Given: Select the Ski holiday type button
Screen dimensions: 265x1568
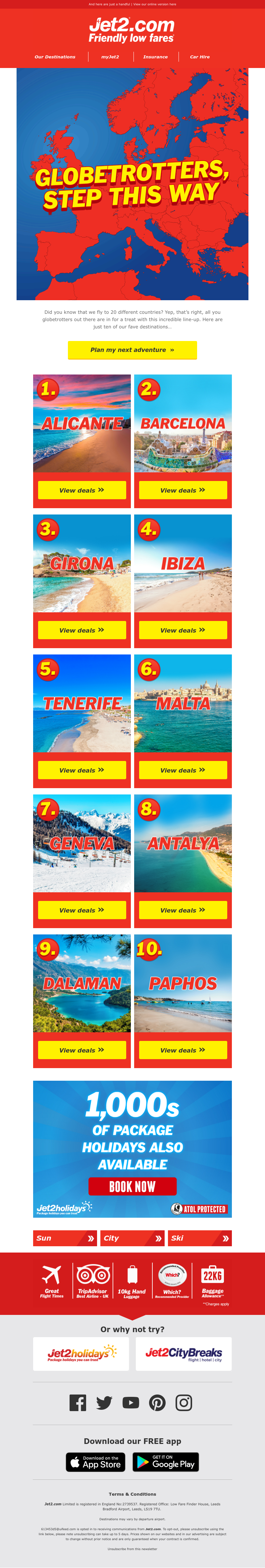Looking at the screenshot, I should [200, 1238].
